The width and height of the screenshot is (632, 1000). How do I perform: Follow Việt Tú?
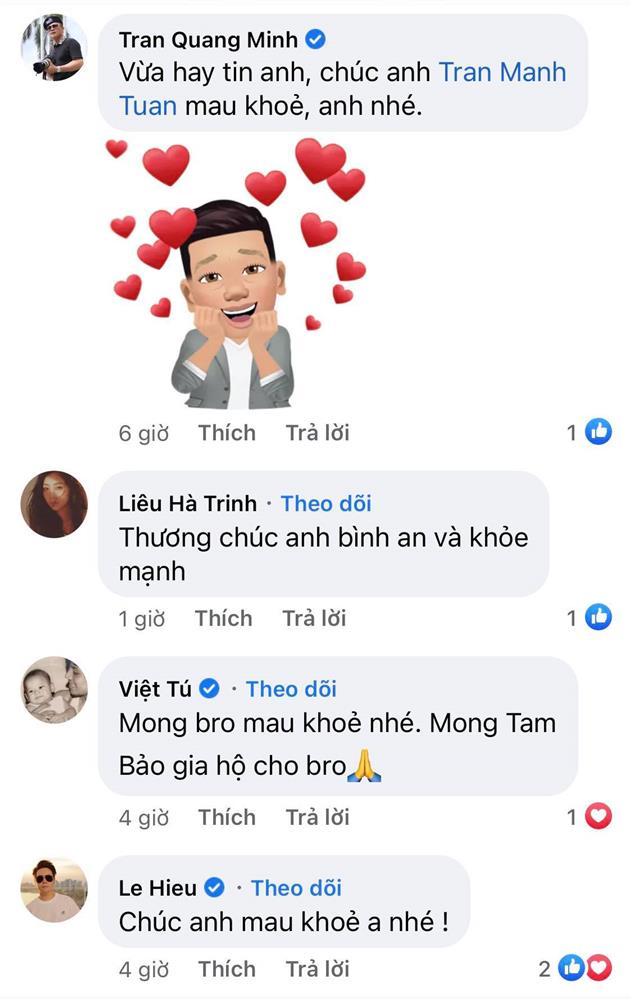(291, 689)
